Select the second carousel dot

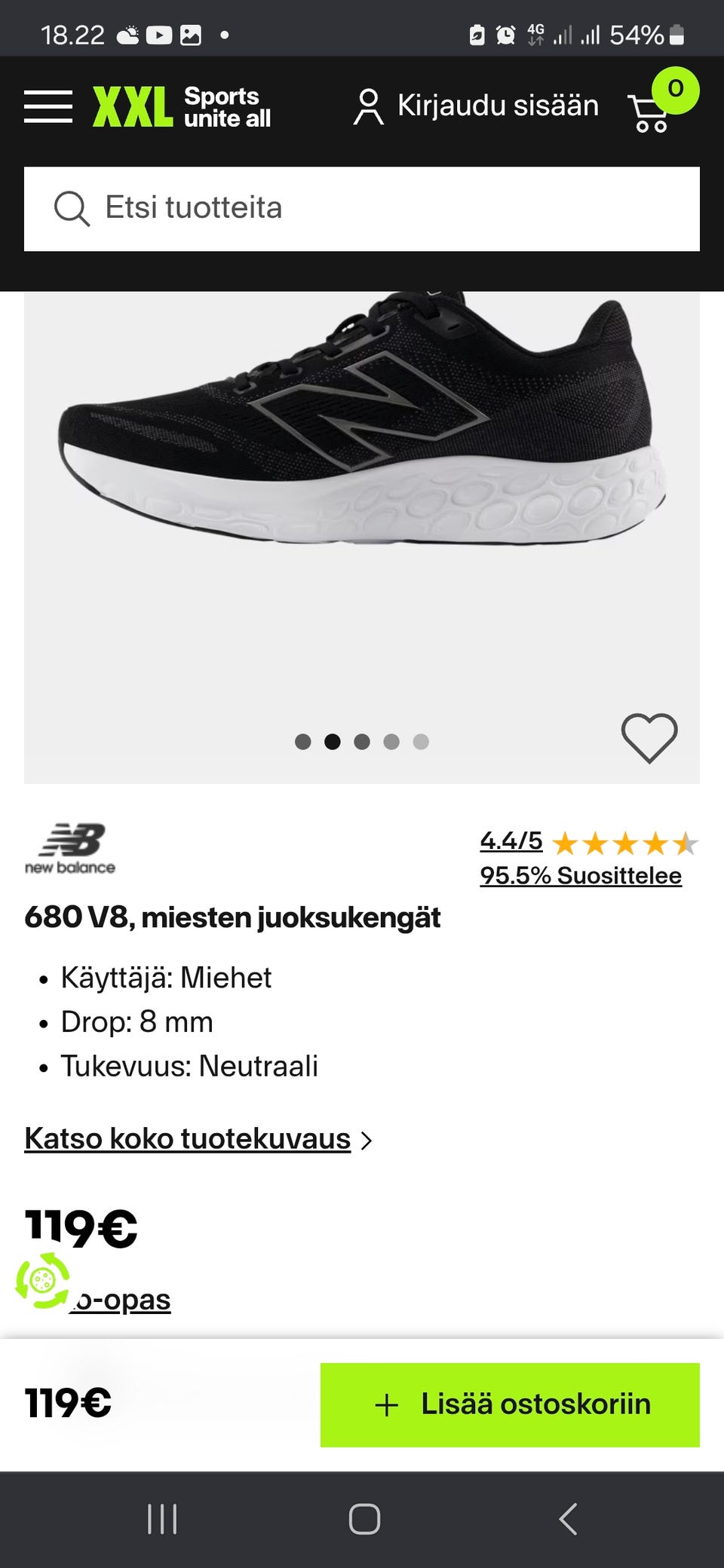coord(333,742)
